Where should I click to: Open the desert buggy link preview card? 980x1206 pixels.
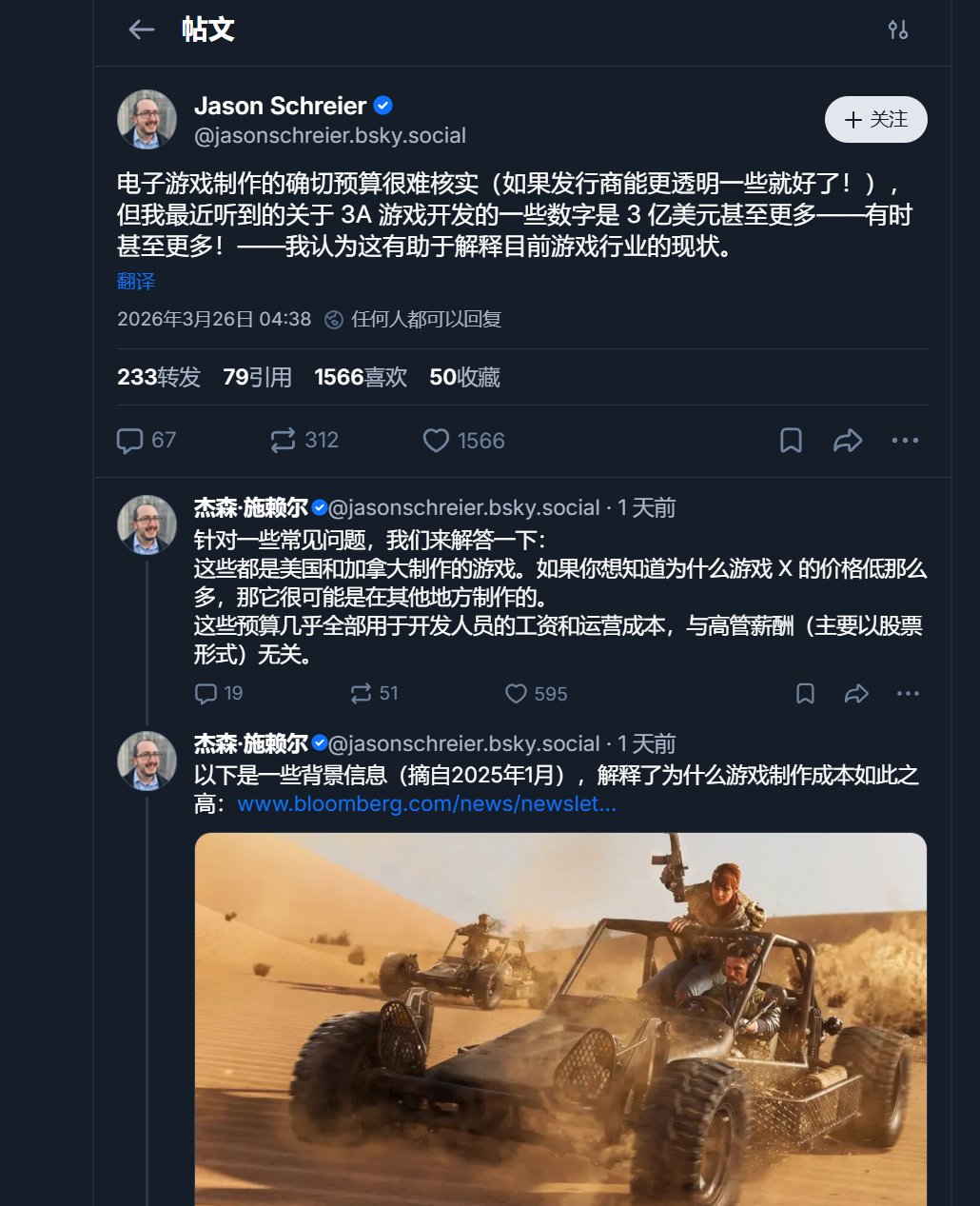click(x=560, y=1018)
